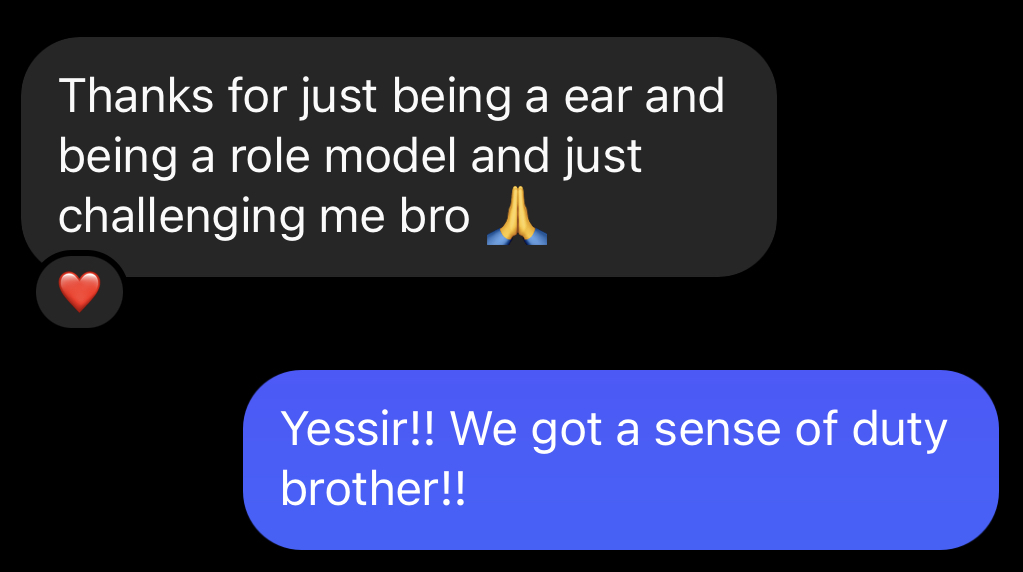
Task: Open the heart reaction on the Thanks message
Action: tap(79, 292)
